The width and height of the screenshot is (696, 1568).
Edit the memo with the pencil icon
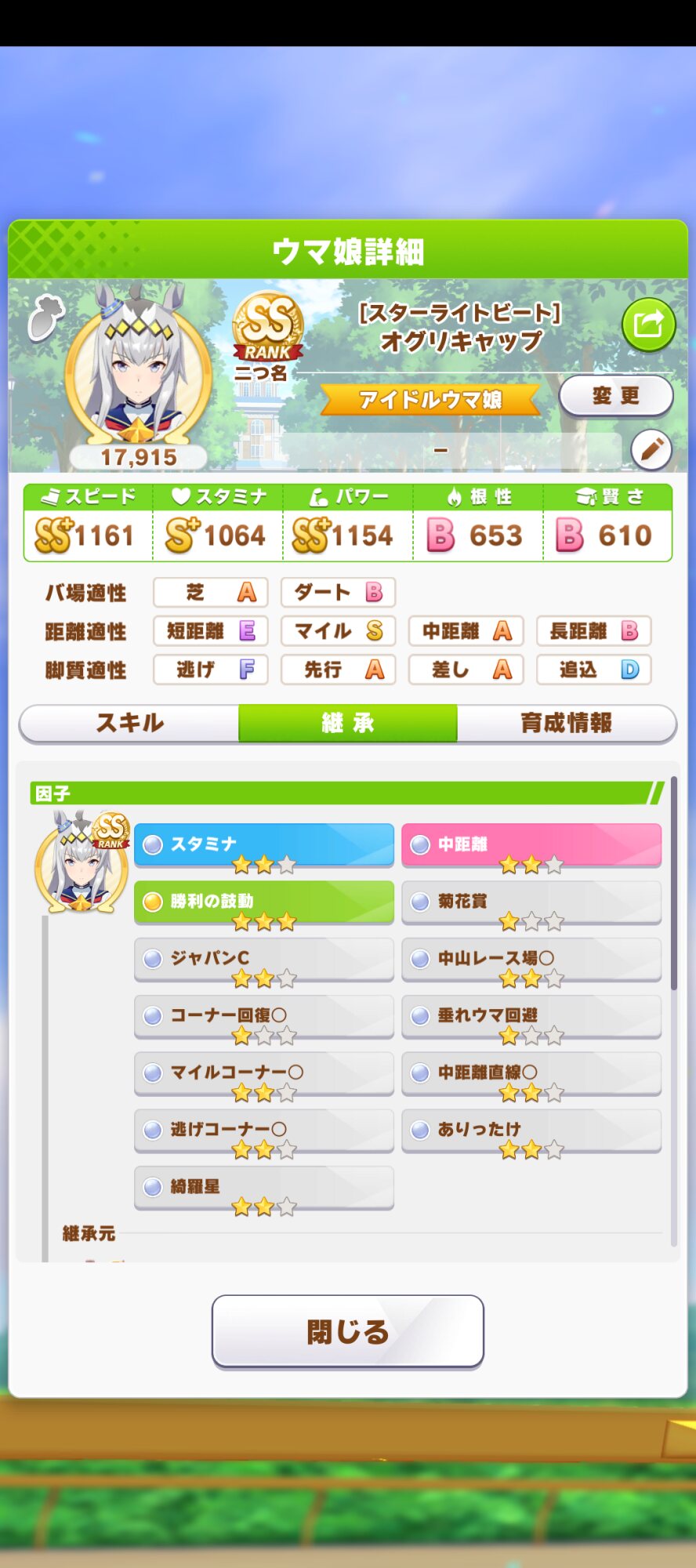tap(651, 450)
